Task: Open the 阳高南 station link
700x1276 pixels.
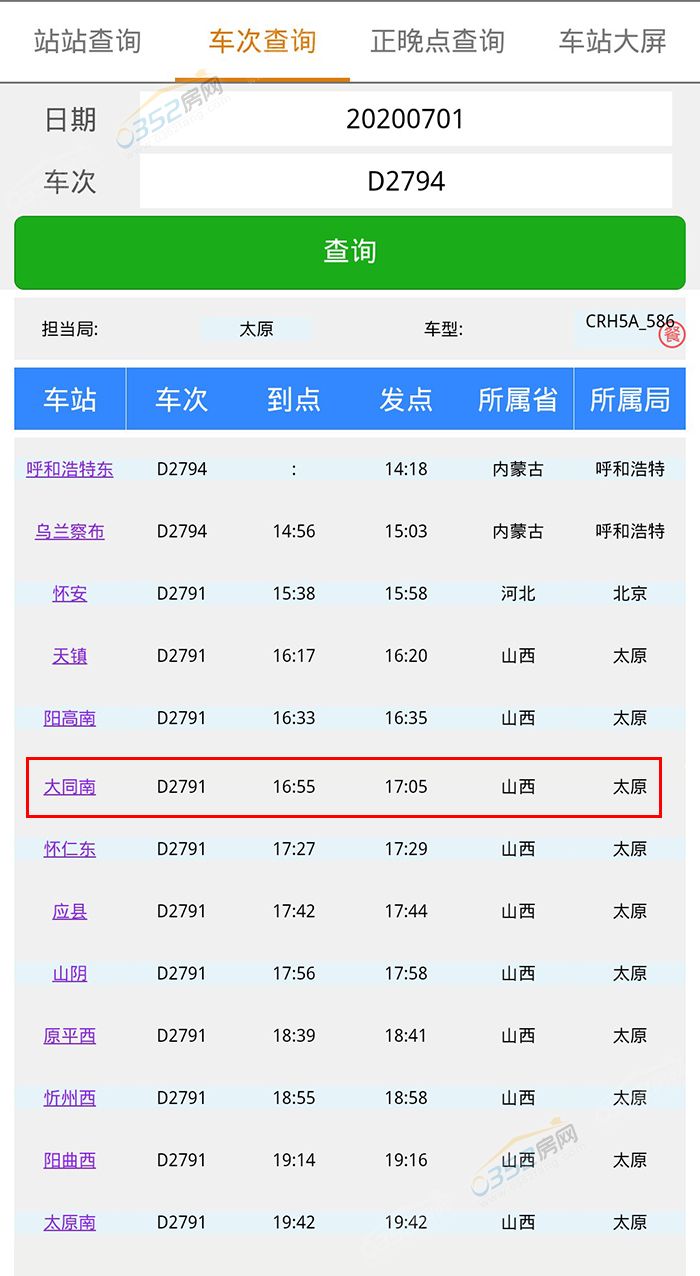Action: point(70,718)
